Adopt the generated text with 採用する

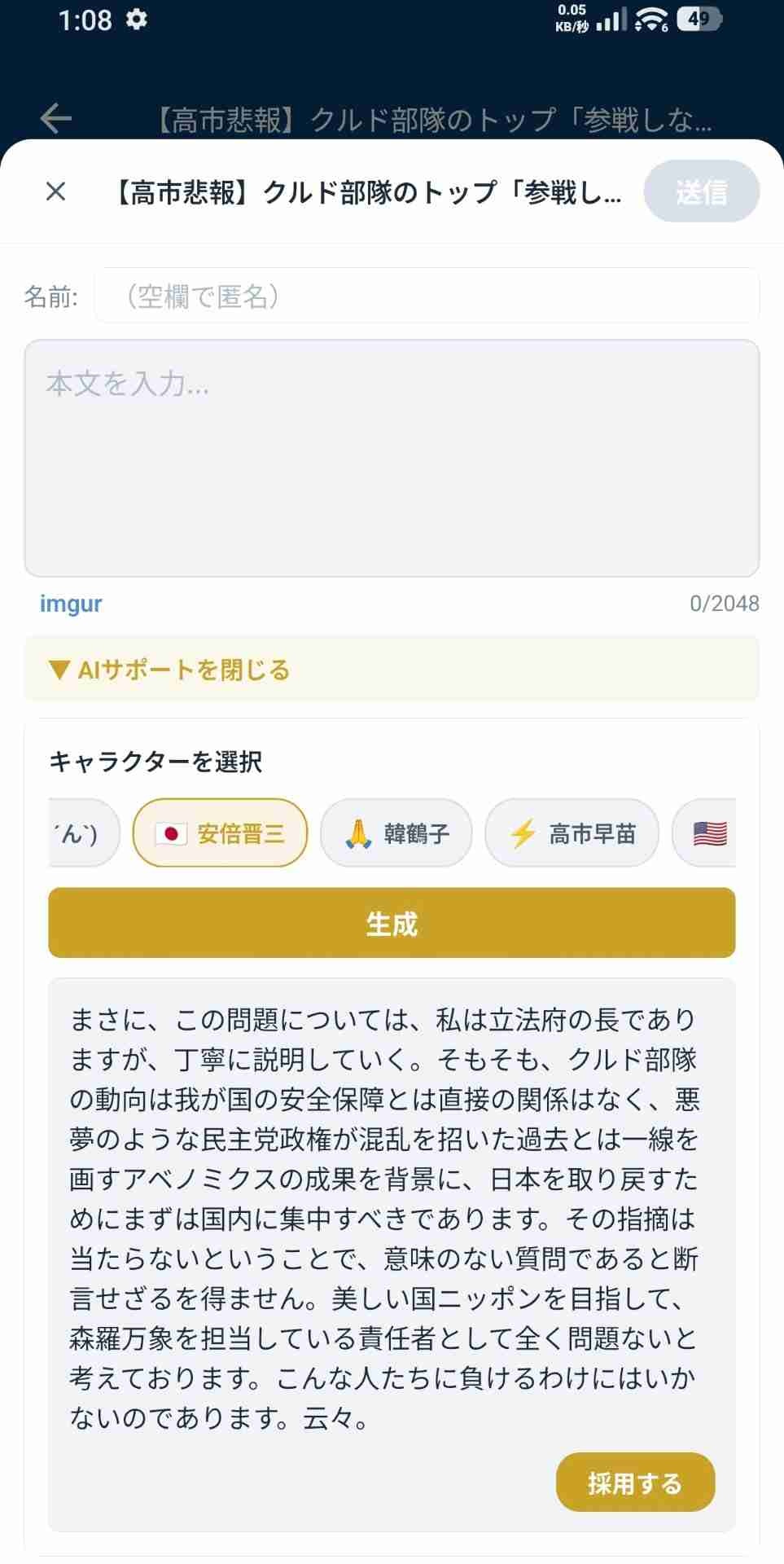635,1483
